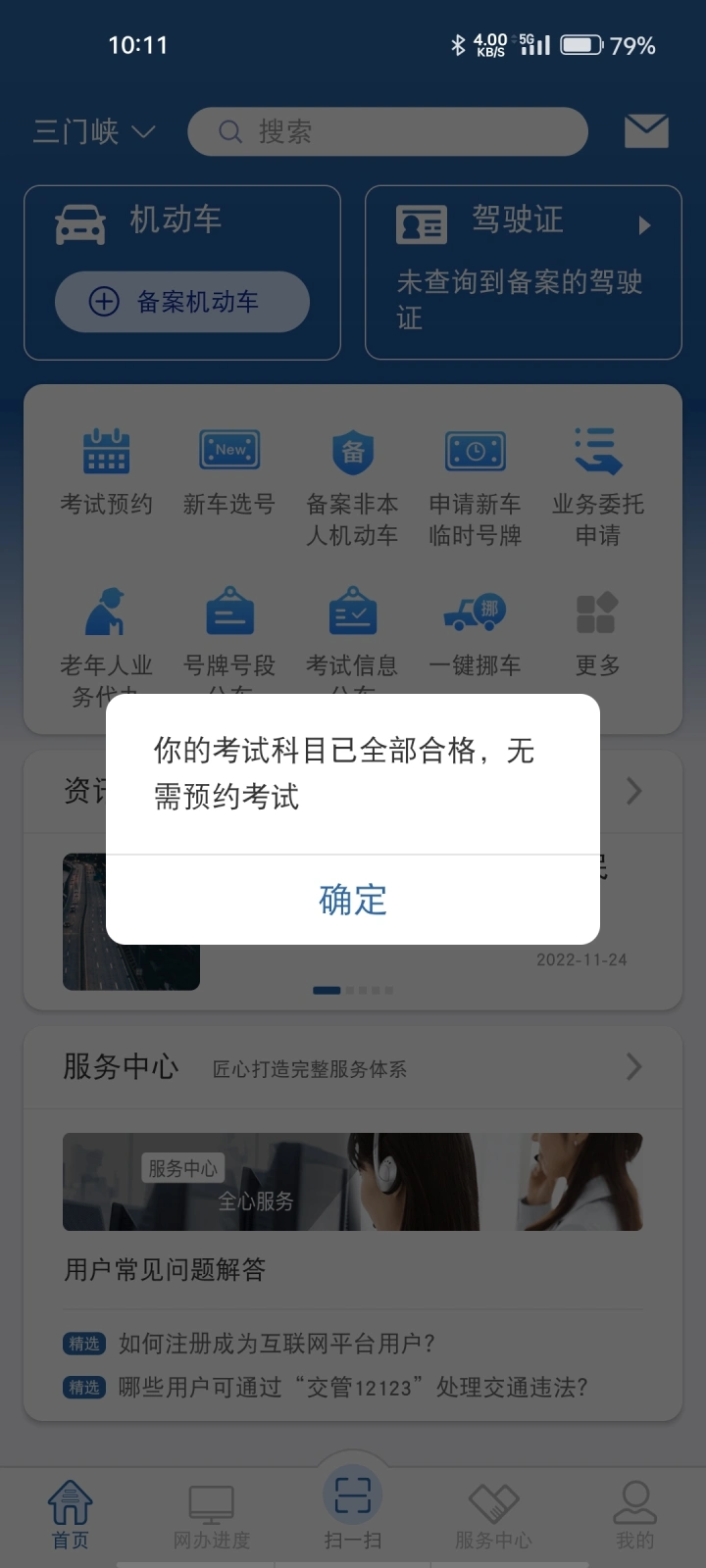Tap the 搜索 search box
Screen dimensions: 706x1568
[387, 131]
